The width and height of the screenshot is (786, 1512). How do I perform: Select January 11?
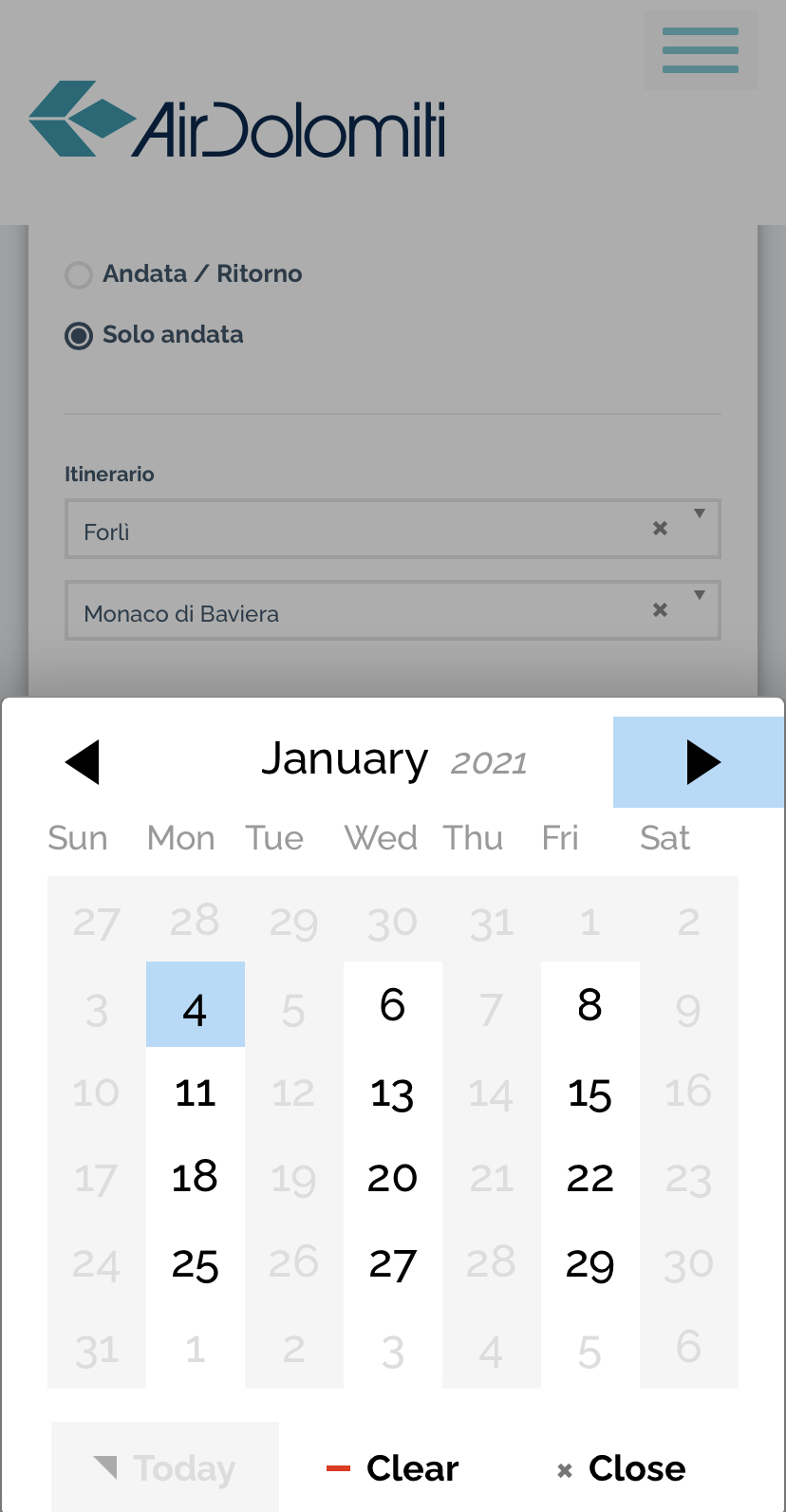196,1092
